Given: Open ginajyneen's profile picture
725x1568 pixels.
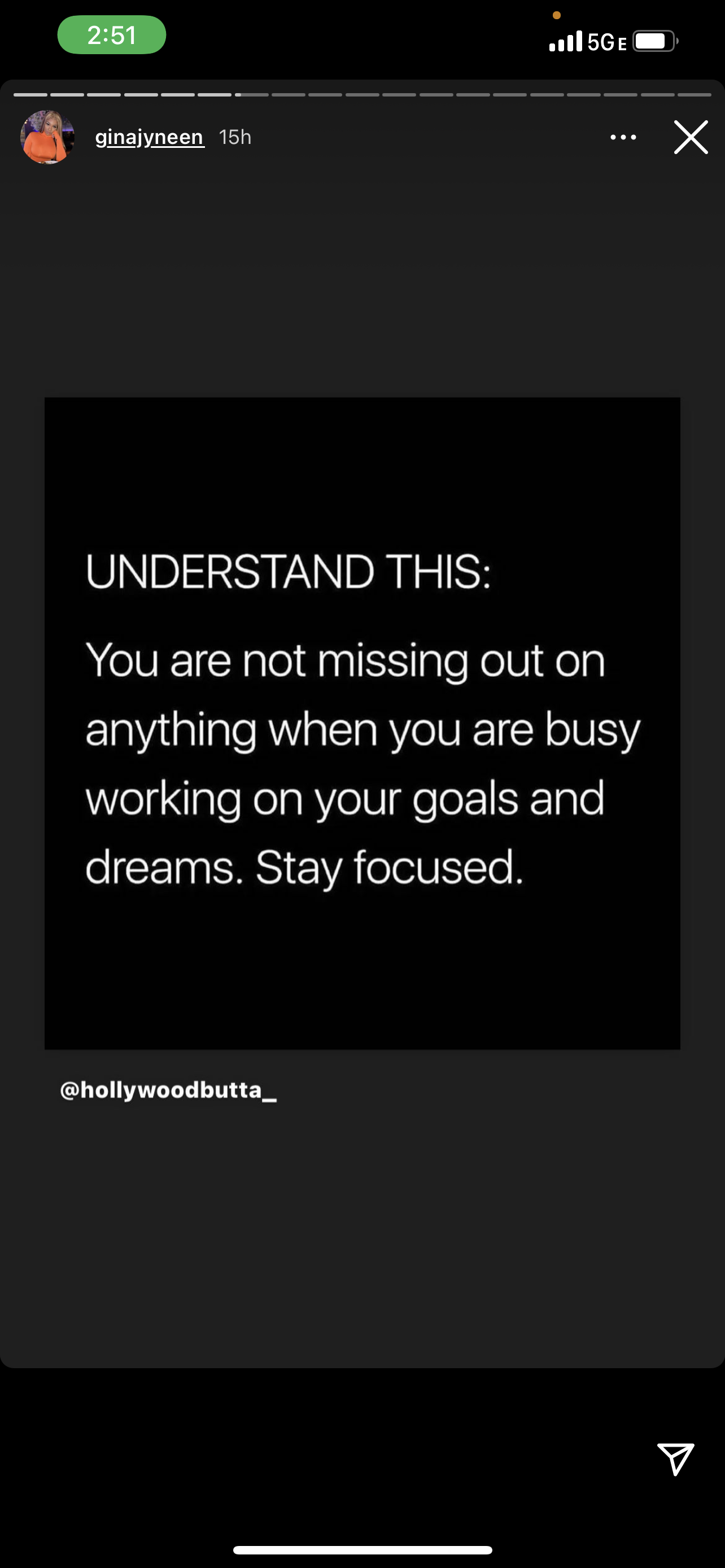Looking at the screenshot, I should (47, 137).
